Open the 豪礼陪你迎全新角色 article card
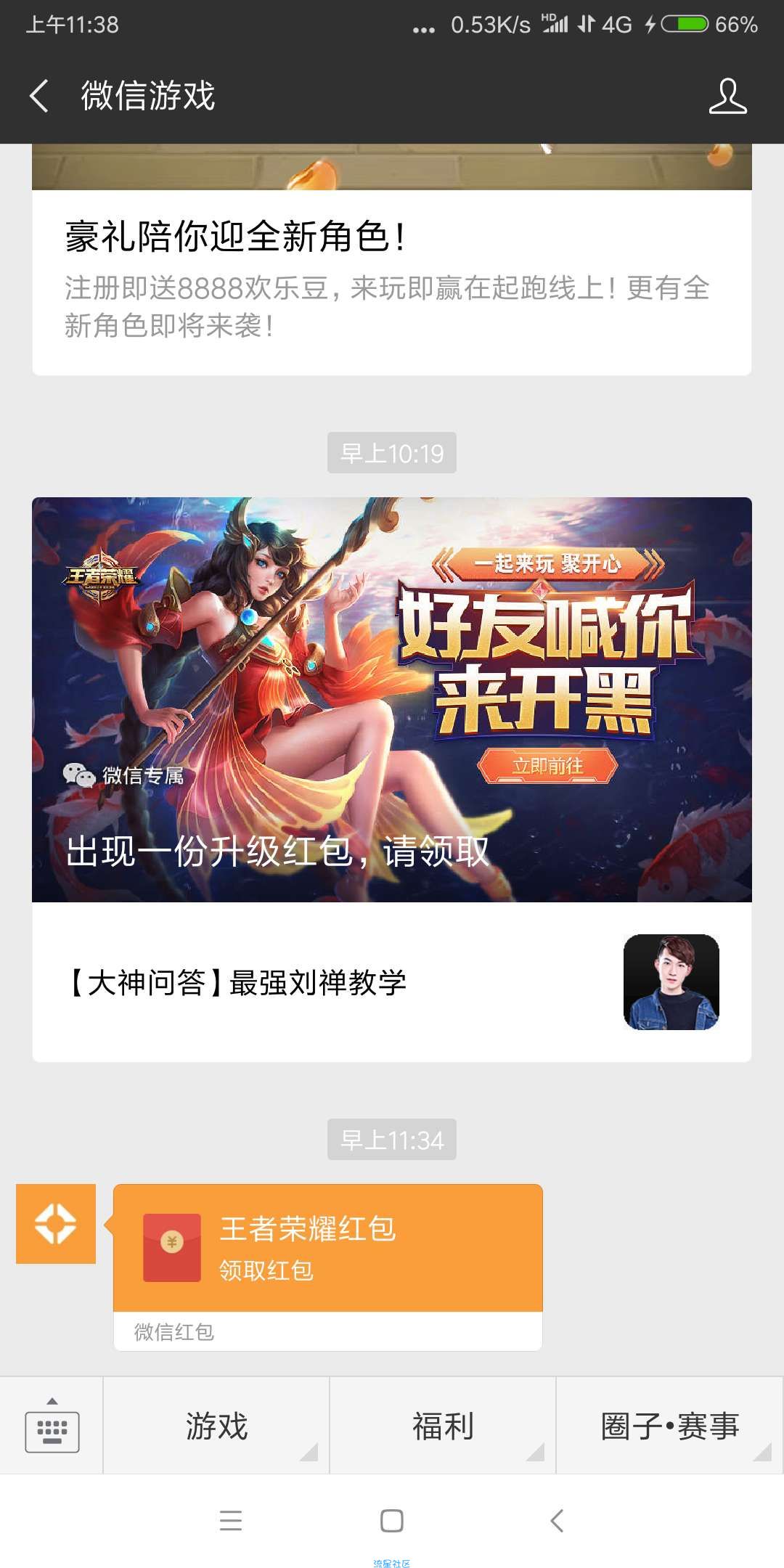The height and width of the screenshot is (1568, 784). click(391, 283)
